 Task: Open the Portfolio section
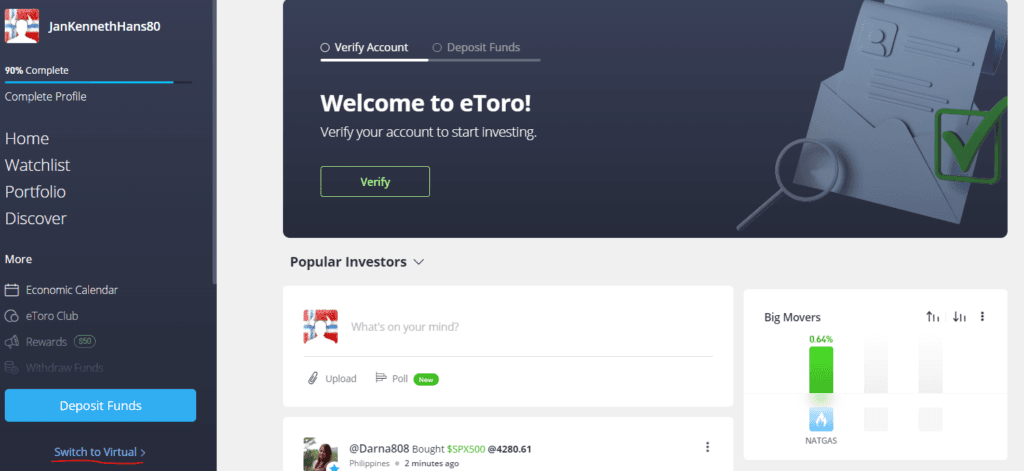tap(35, 191)
